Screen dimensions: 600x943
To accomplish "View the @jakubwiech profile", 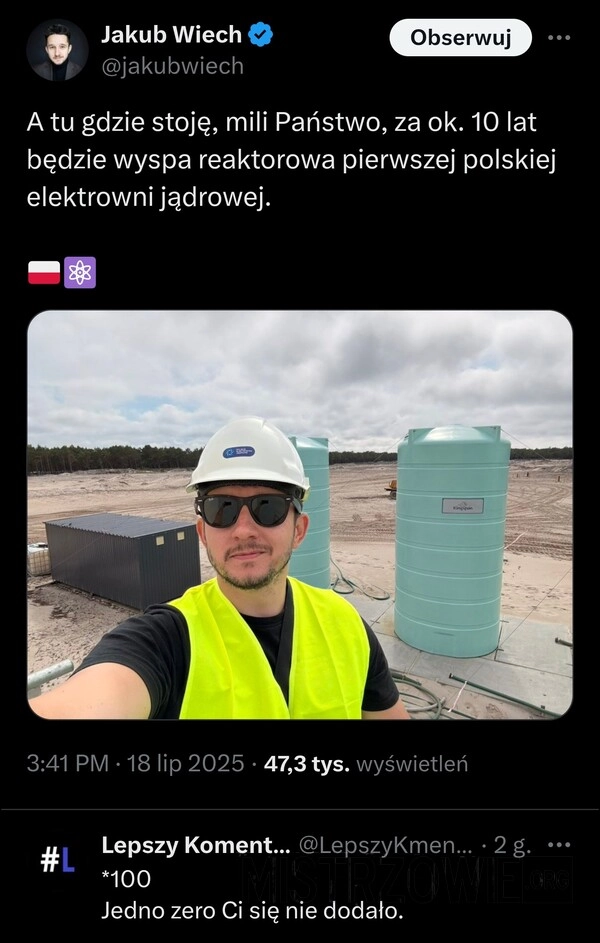I will [x=172, y=66].
